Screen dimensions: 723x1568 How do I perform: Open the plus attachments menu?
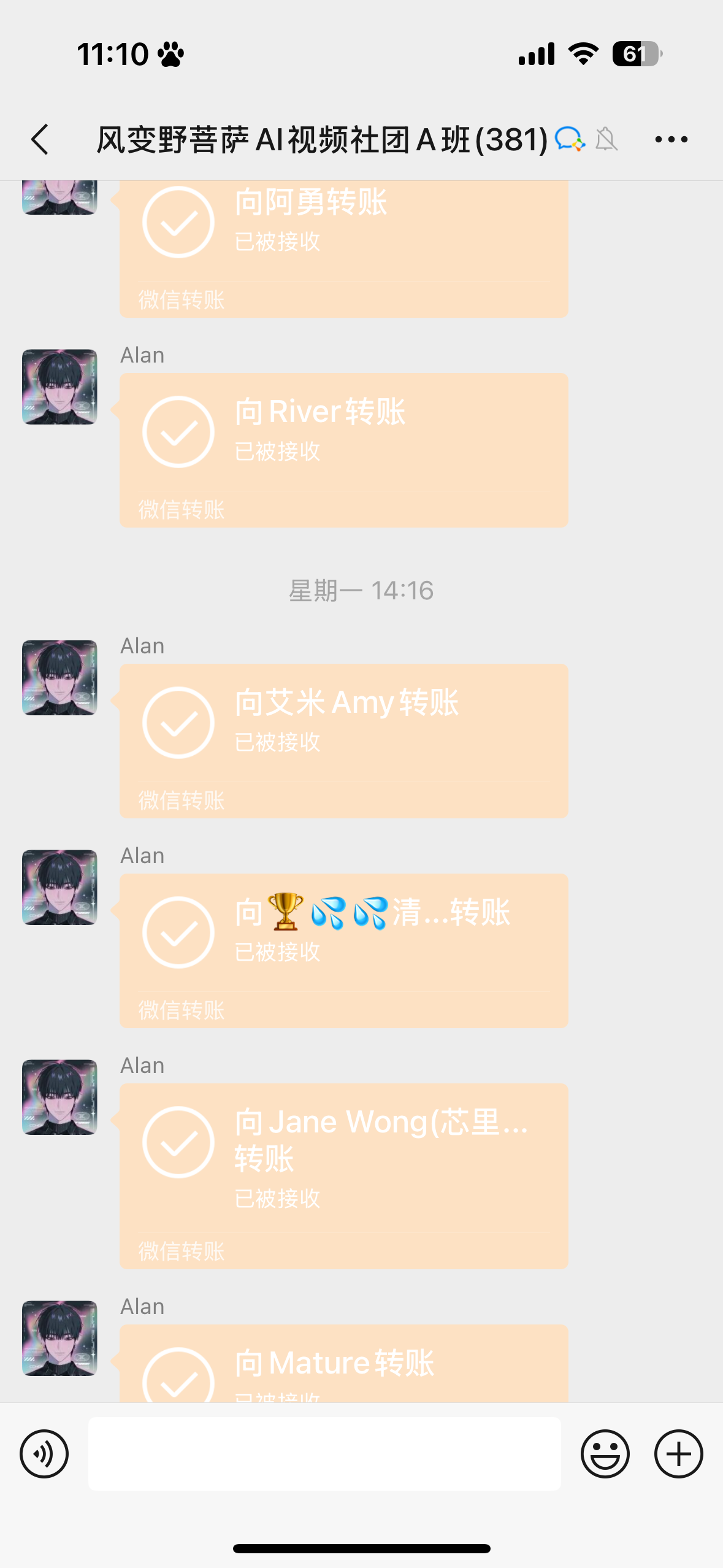coord(678,1453)
